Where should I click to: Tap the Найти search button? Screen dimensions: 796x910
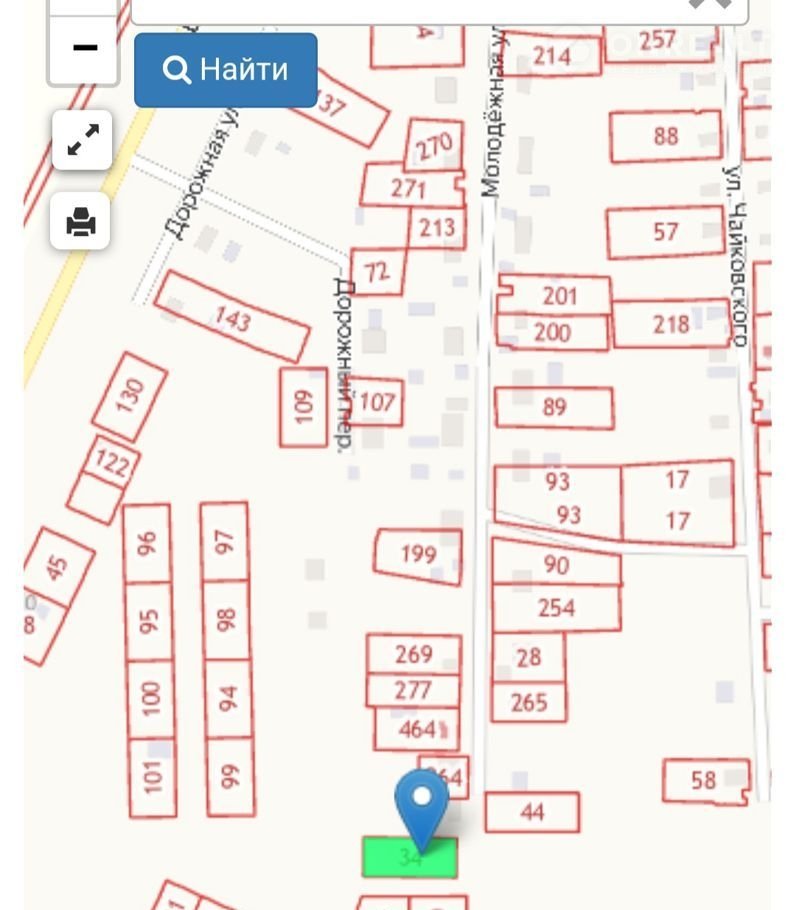[226, 70]
